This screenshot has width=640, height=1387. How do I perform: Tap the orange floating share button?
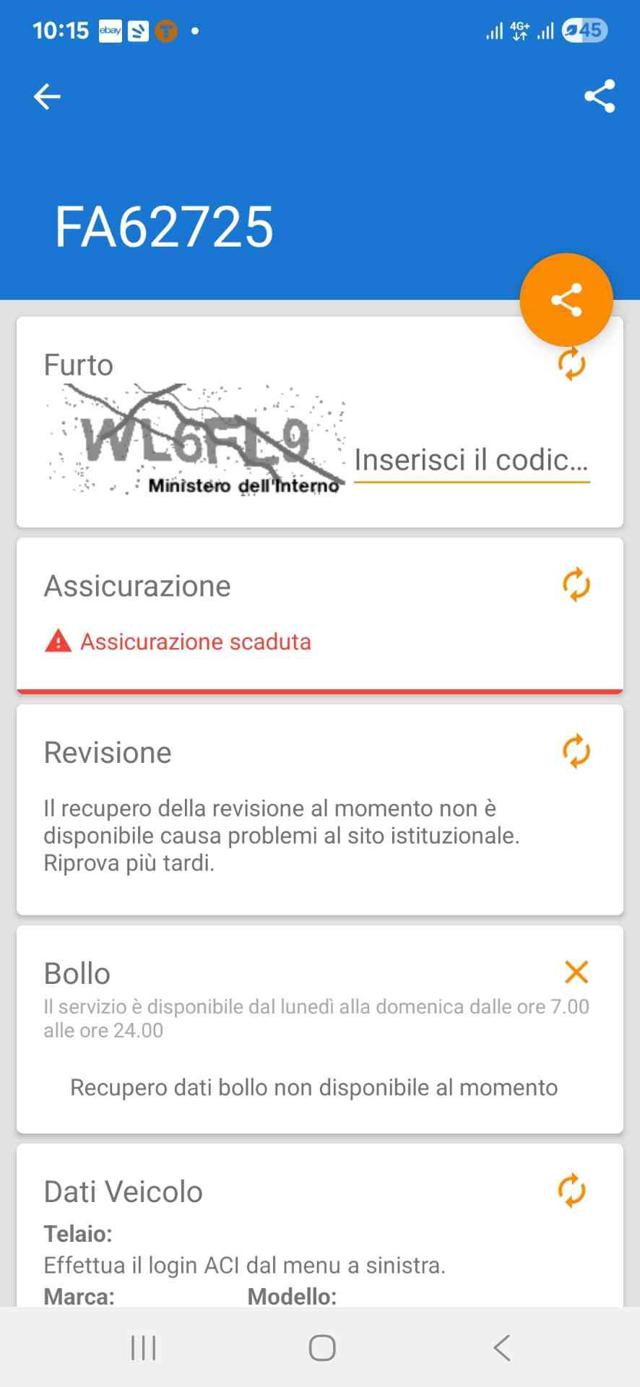coord(566,300)
